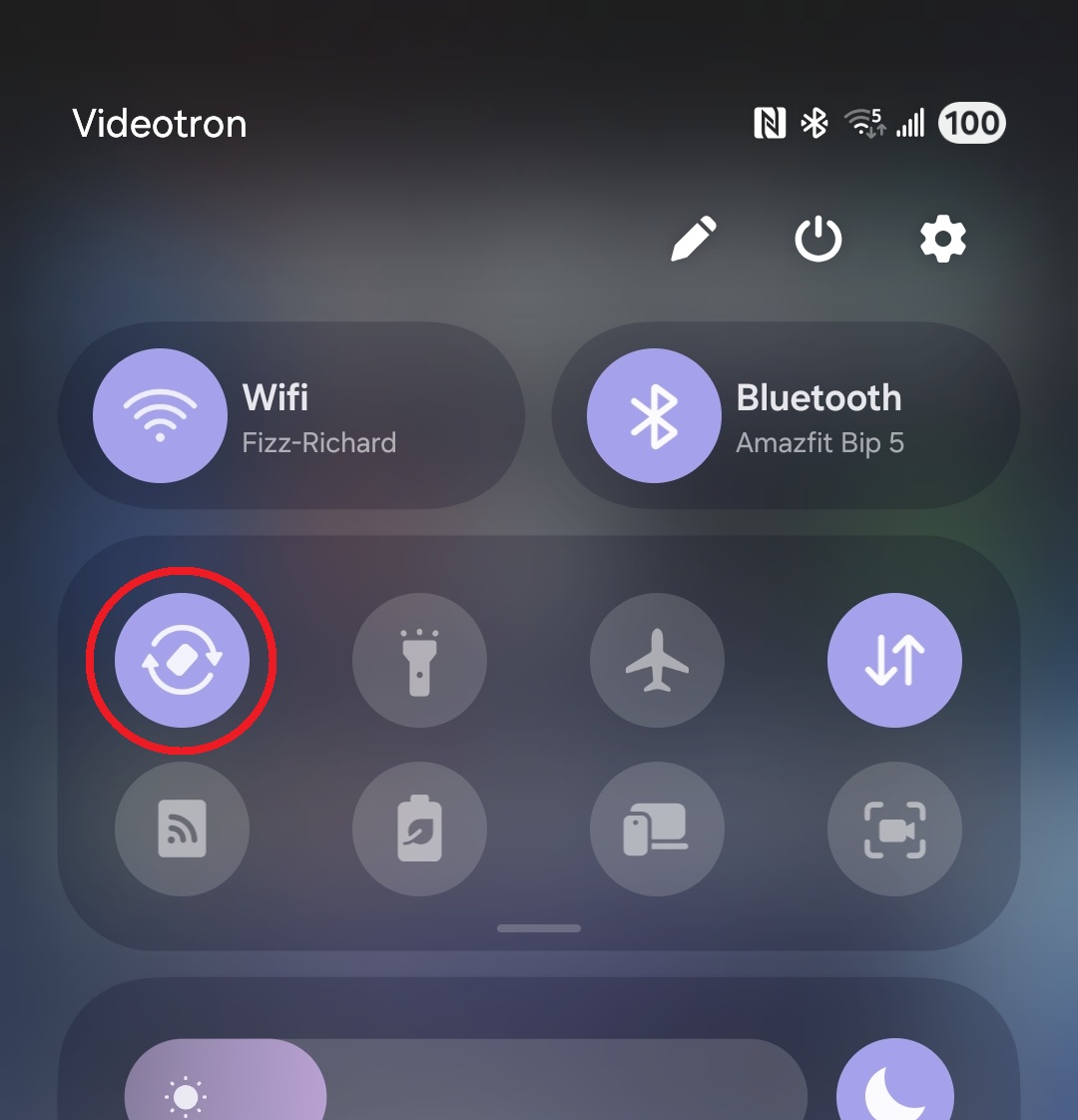Turn on the flashlight
The width and height of the screenshot is (1078, 1120).
pos(419,660)
